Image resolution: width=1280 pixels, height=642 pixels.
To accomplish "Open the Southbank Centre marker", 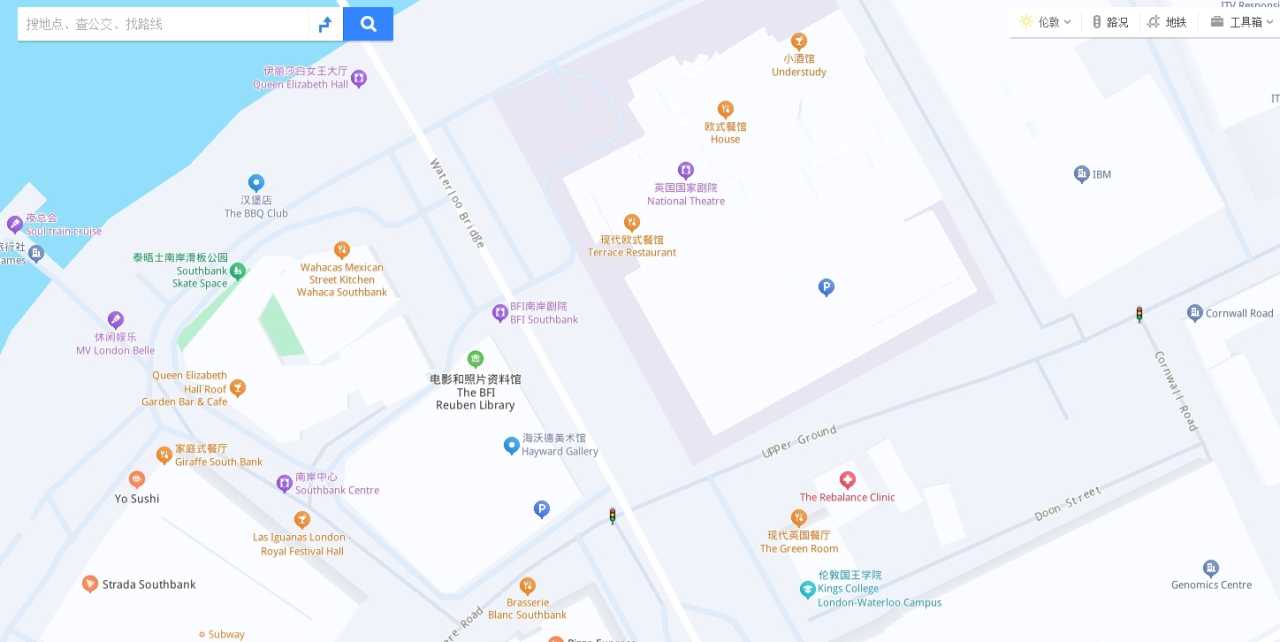I will [284, 484].
